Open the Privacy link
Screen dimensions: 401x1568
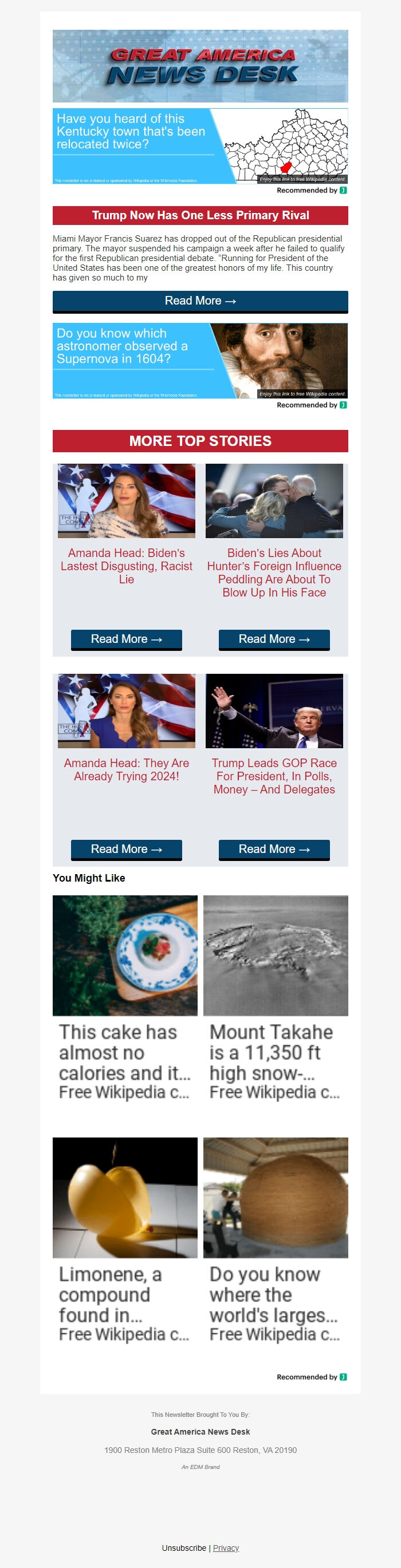(226, 1547)
